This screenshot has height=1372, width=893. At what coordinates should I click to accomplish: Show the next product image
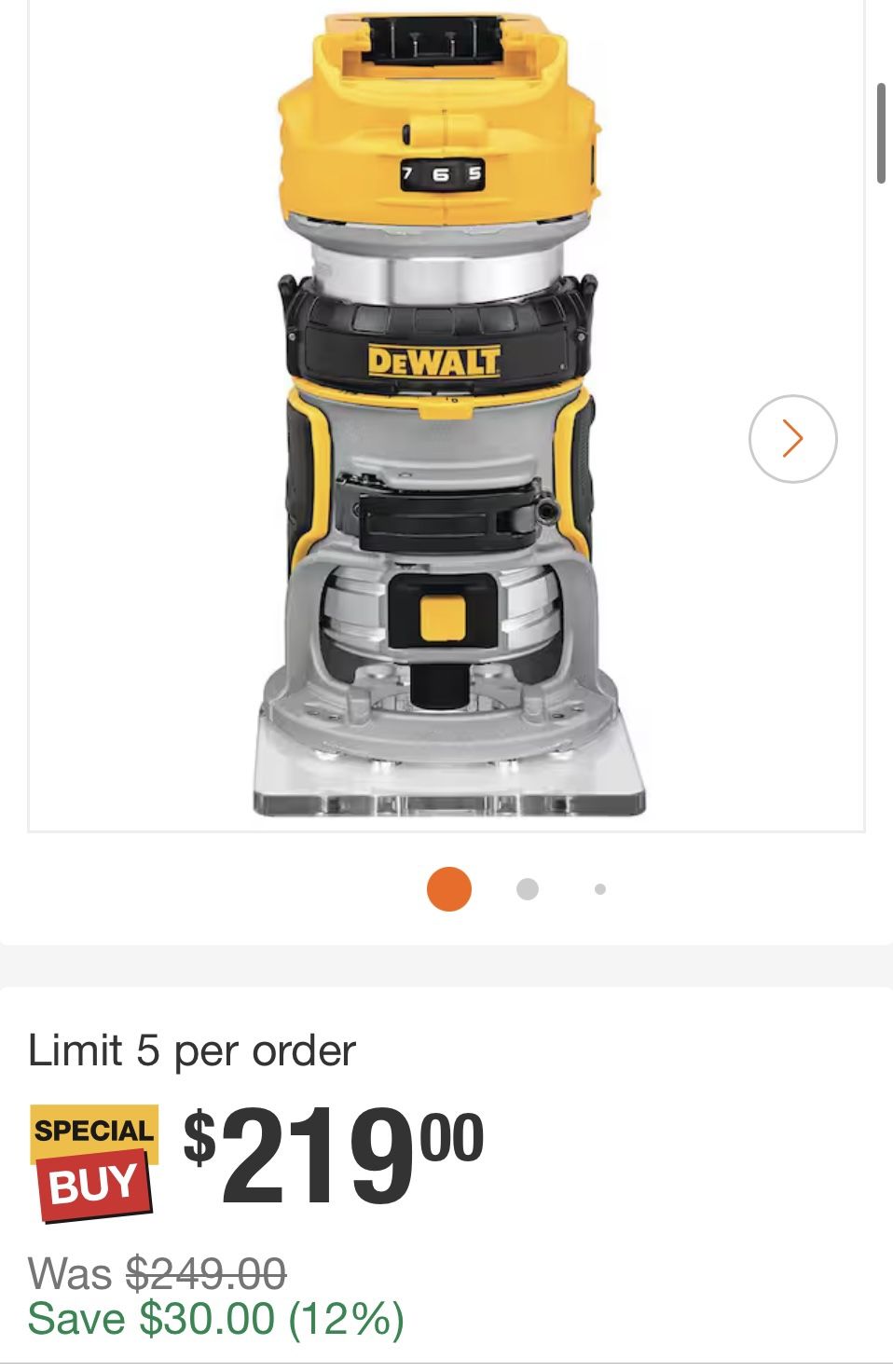click(x=792, y=438)
